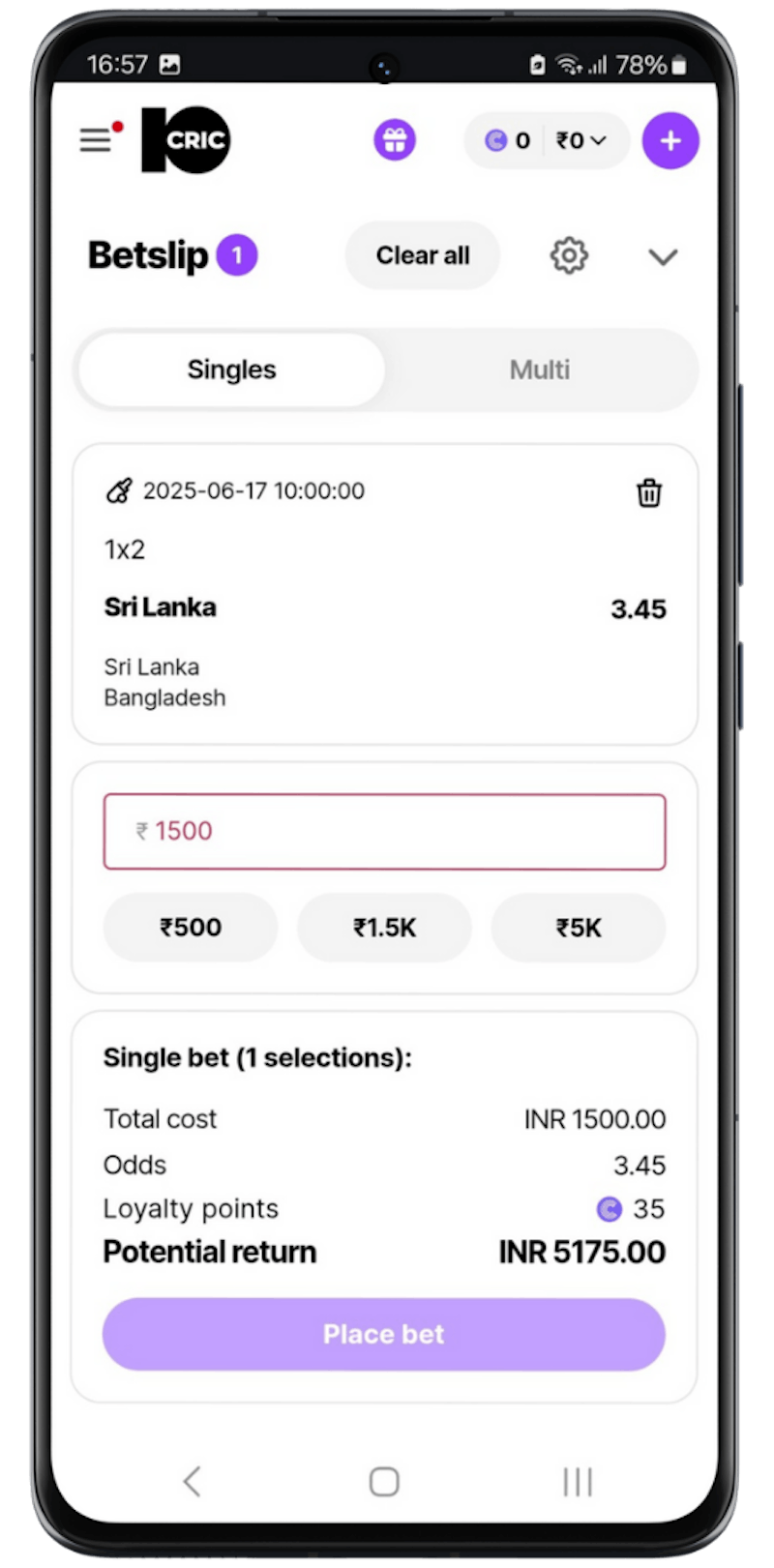Go to the home screen
This screenshot has height=1568, width=774.
pyautogui.click(x=384, y=1481)
